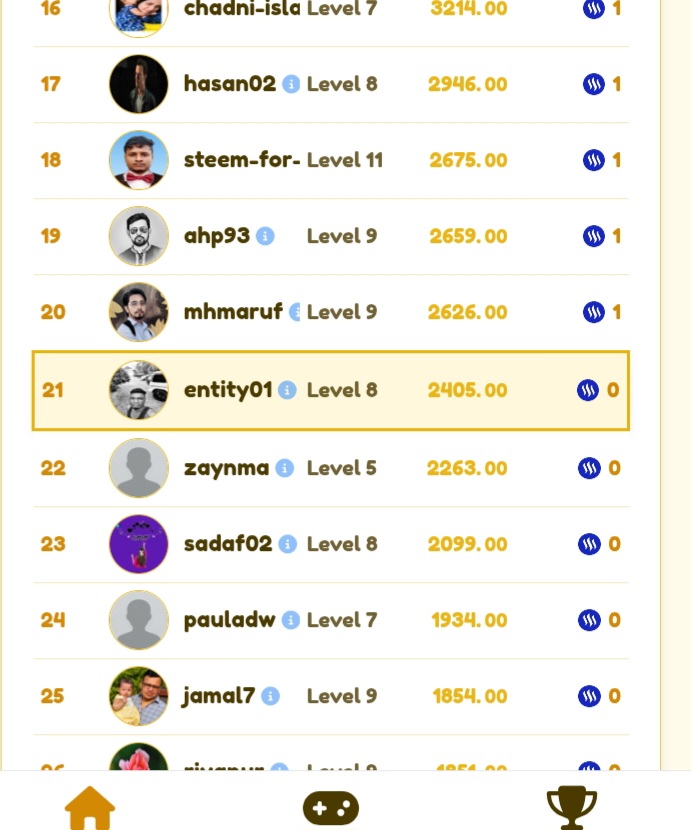The width and height of the screenshot is (691, 830).
Task: Open mhmaruf's leaderboard row
Action: pyautogui.click(x=331, y=312)
